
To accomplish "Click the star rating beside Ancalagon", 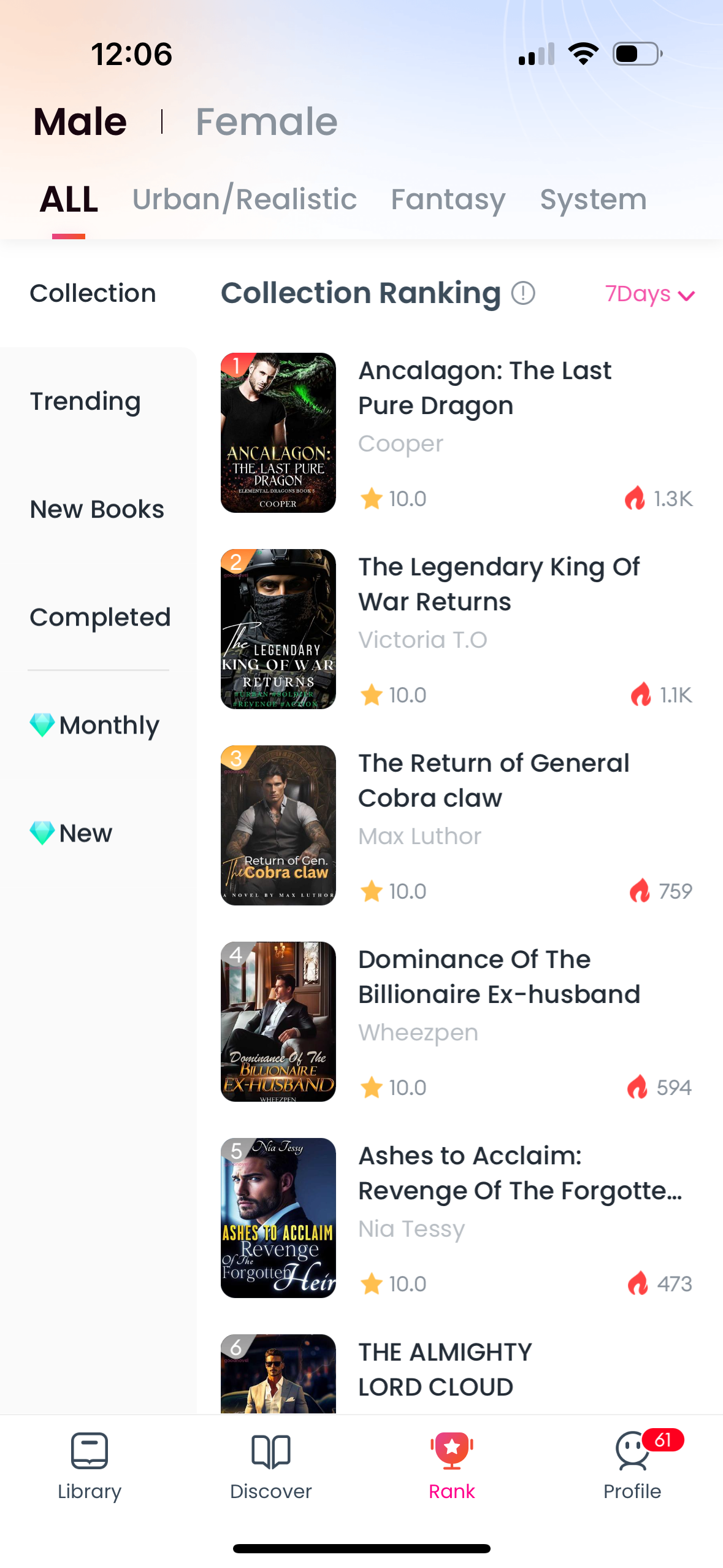I will tap(372, 498).
